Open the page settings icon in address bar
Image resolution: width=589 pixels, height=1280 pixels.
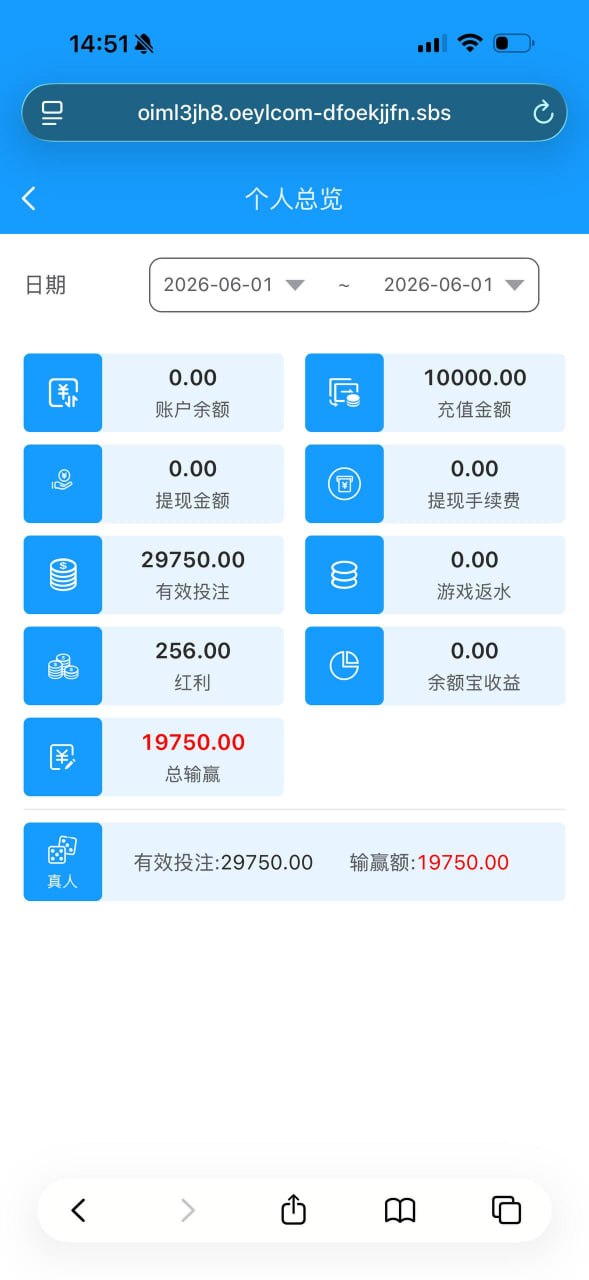pyautogui.click(x=52, y=113)
